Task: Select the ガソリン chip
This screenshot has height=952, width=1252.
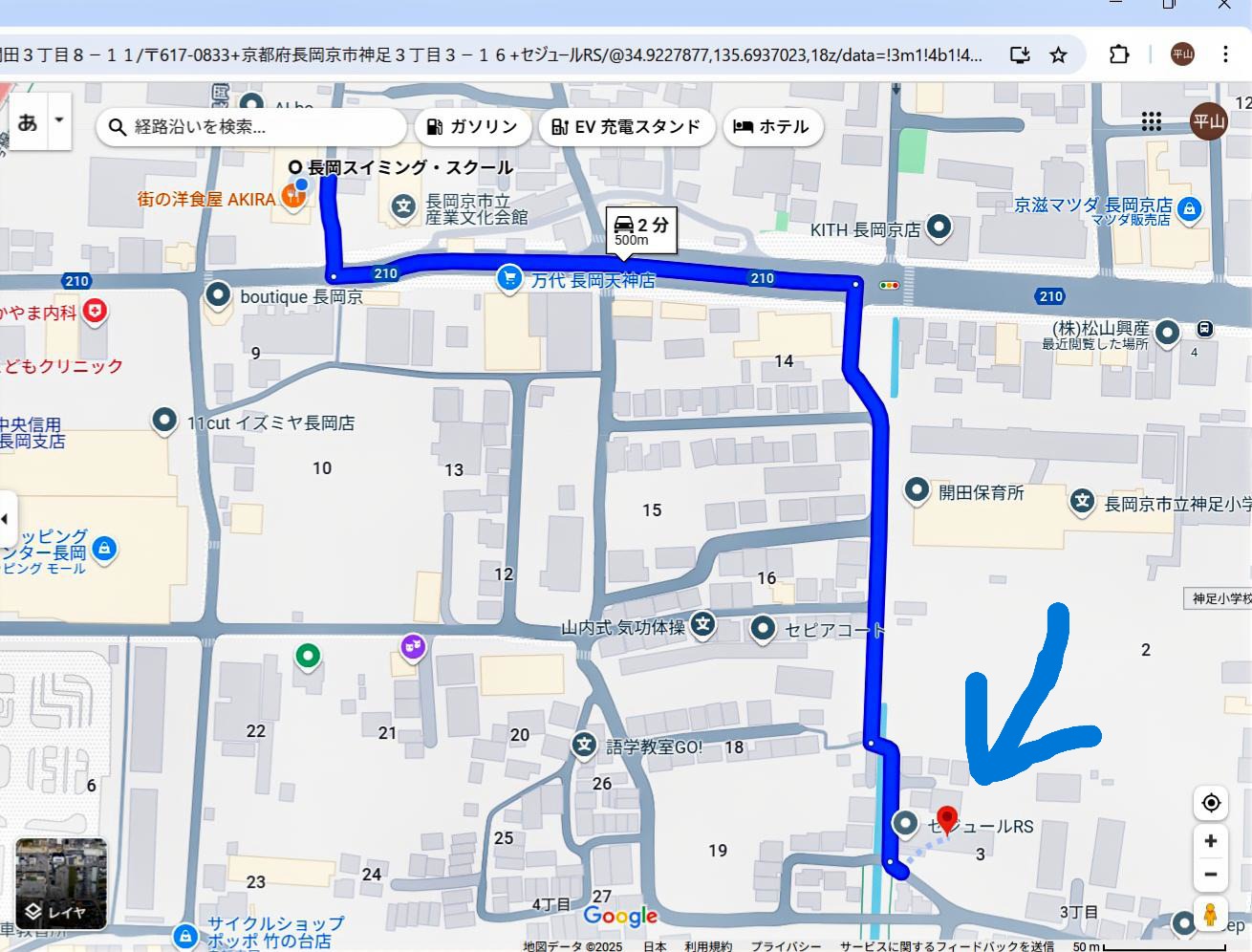Action: (472, 127)
